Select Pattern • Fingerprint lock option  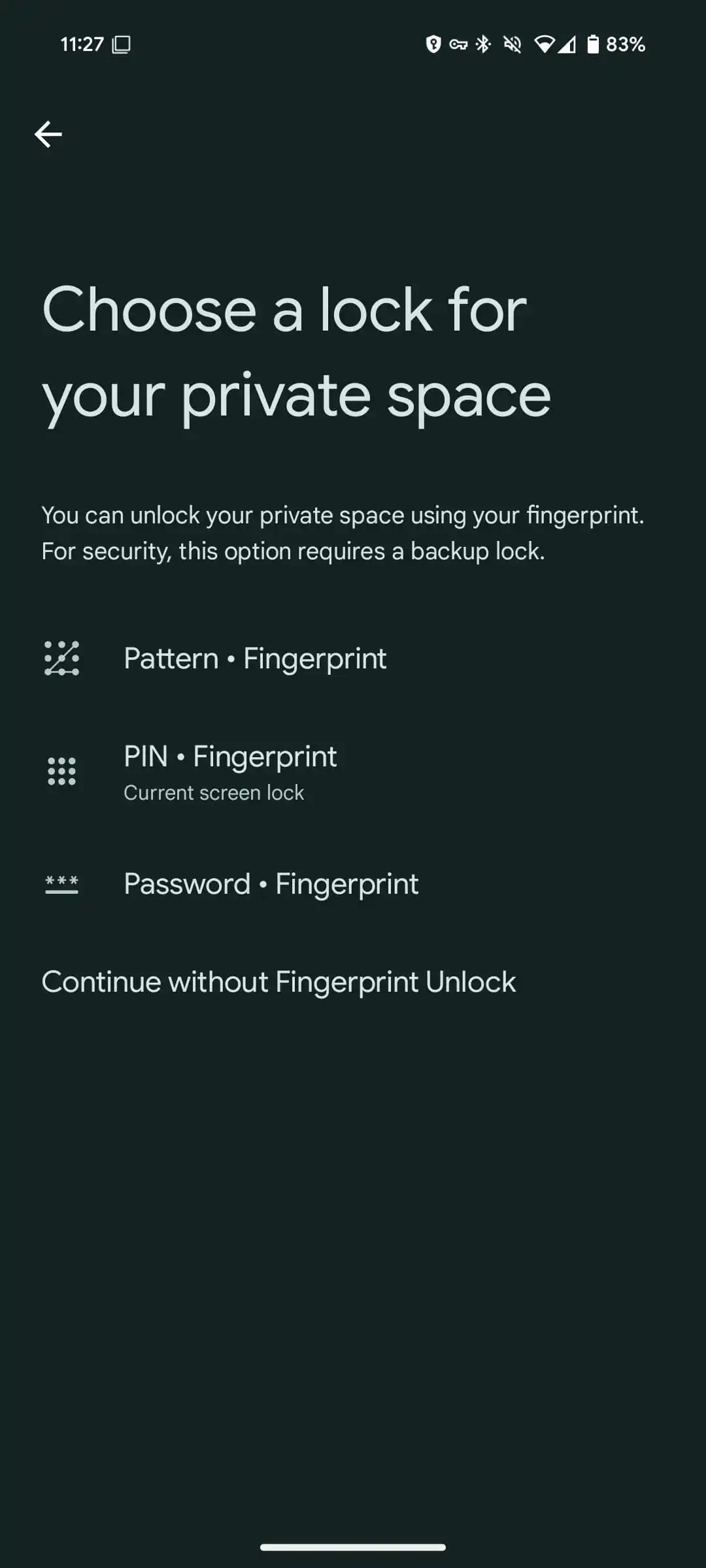click(x=353, y=659)
